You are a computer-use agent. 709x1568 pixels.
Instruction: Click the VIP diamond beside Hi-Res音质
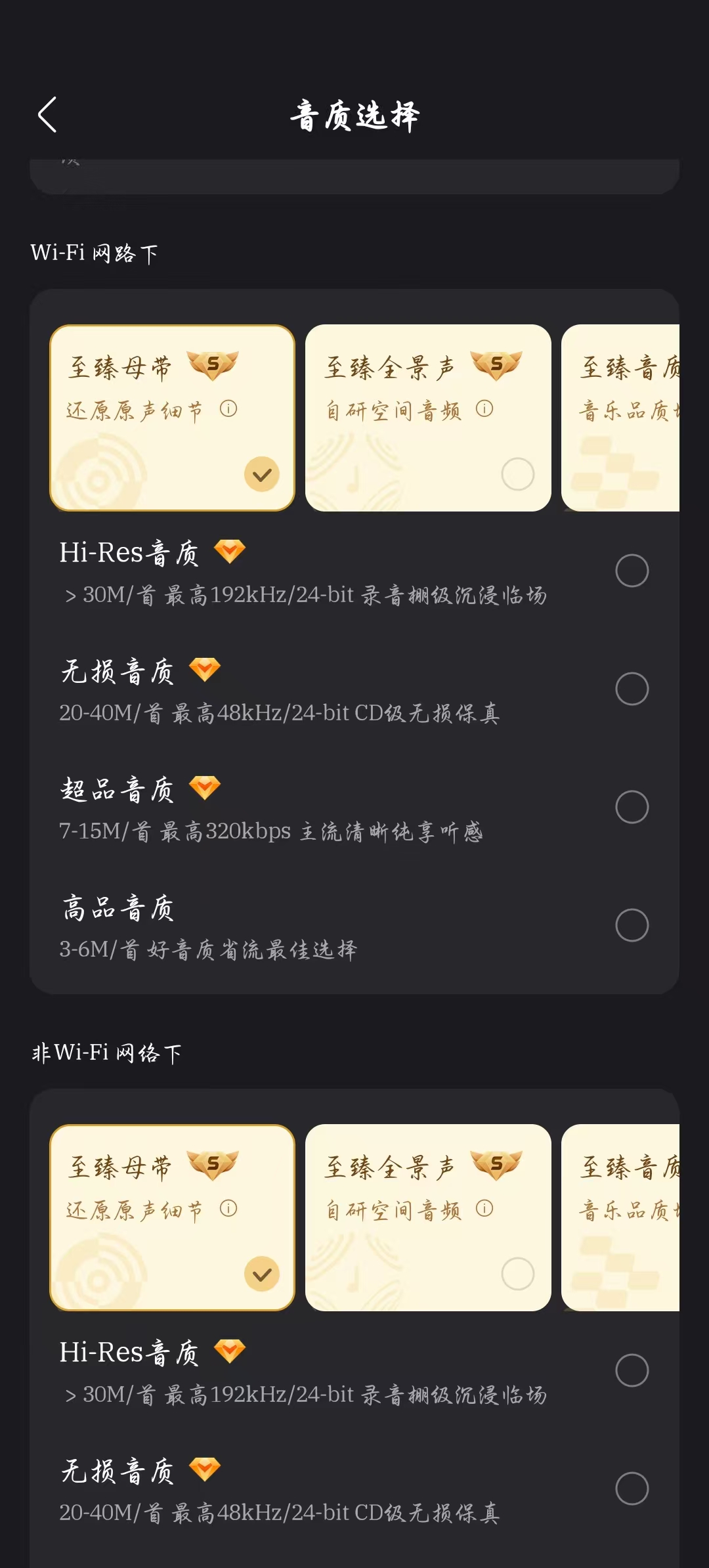[231, 550]
